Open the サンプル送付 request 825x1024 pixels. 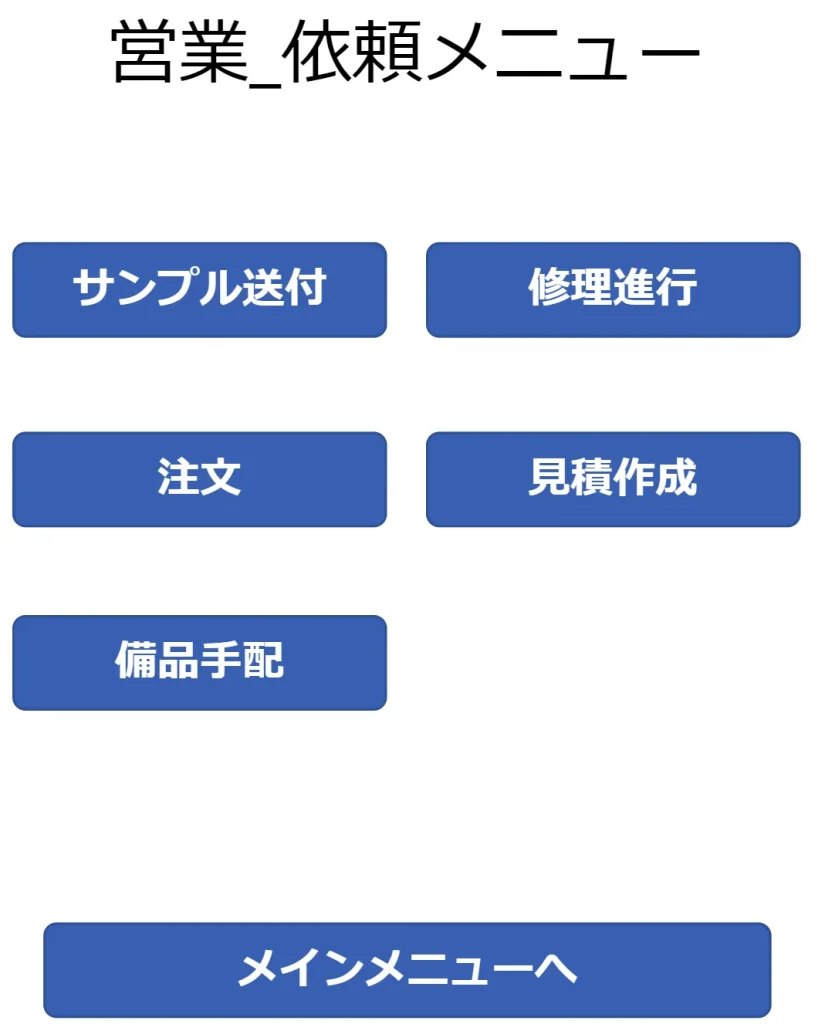(x=199, y=290)
